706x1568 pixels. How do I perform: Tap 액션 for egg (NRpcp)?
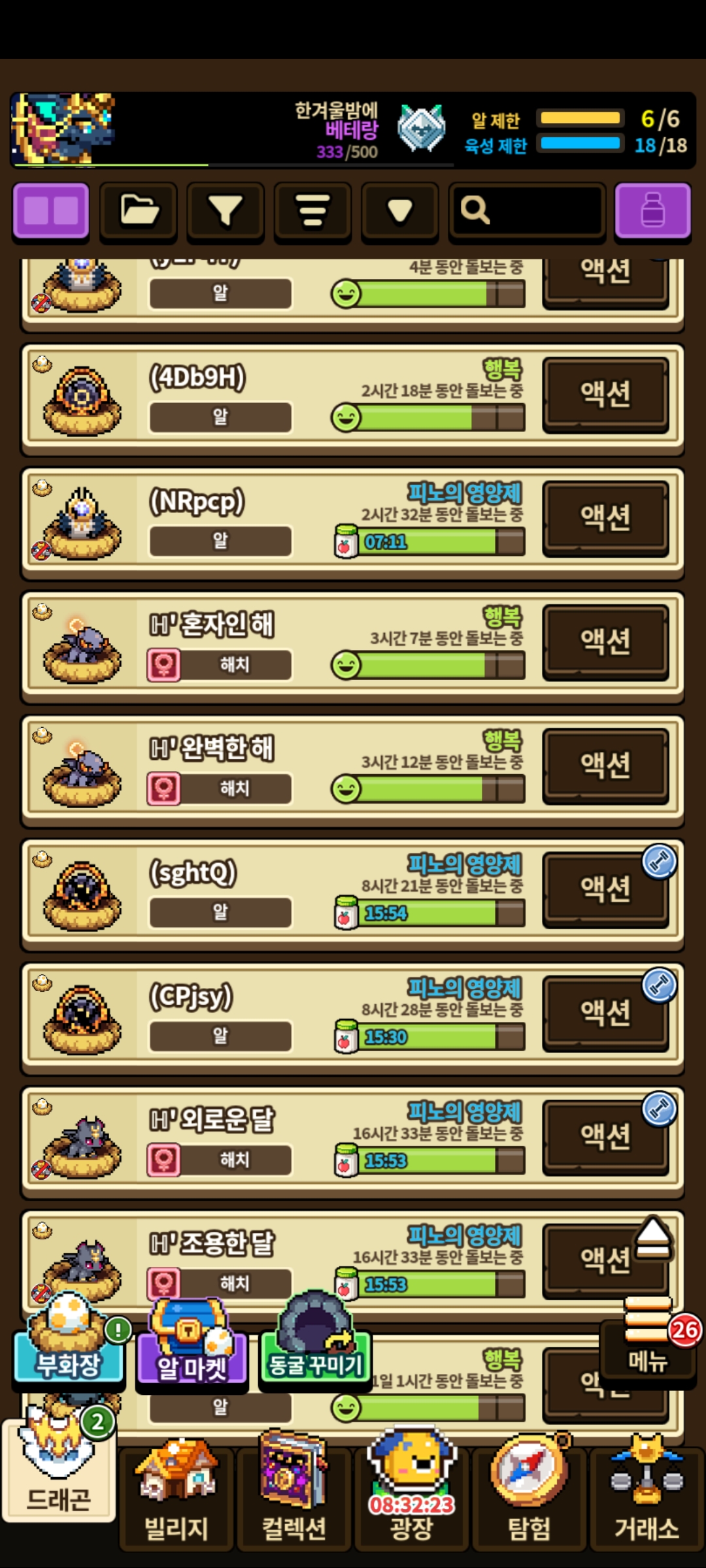tap(605, 517)
